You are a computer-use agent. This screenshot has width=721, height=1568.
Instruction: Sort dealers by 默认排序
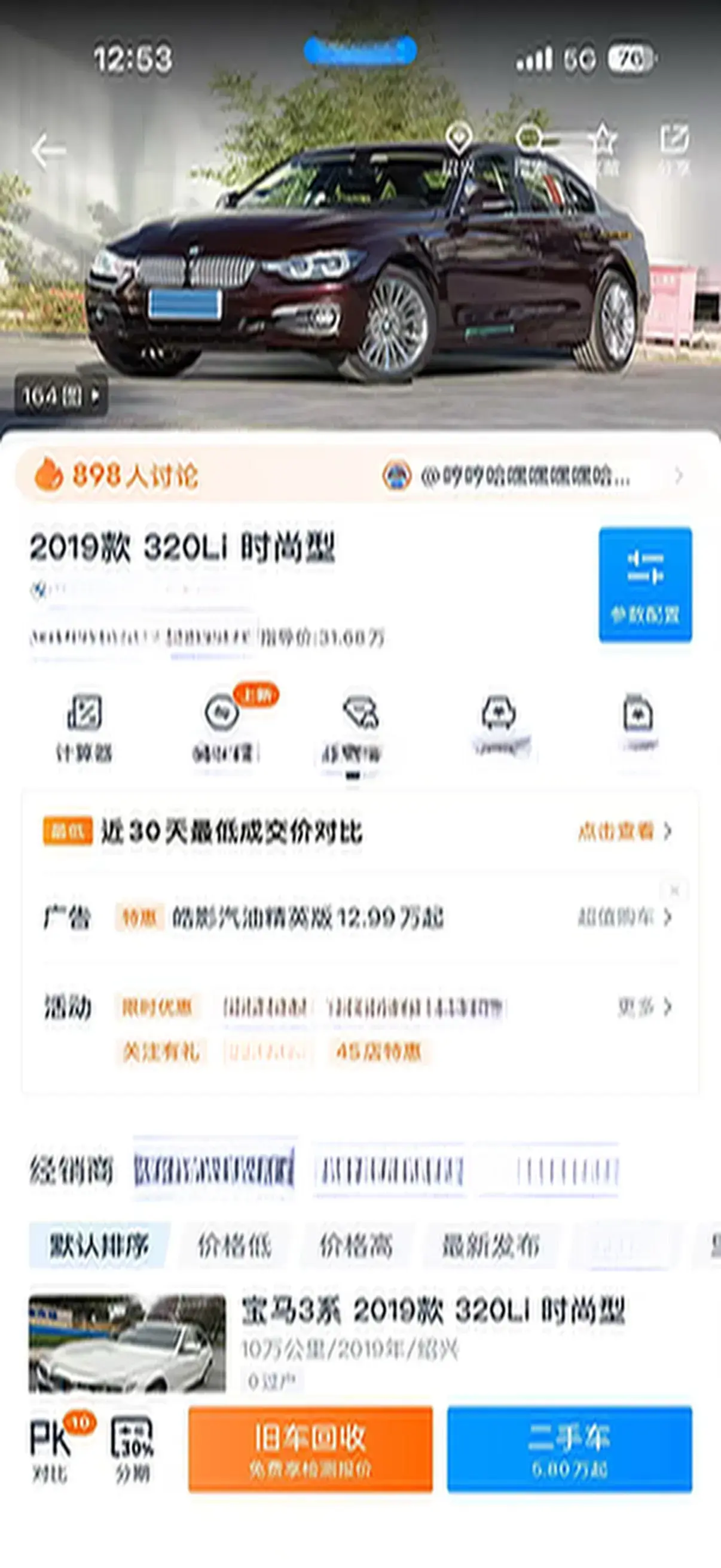pos(99,1246)
